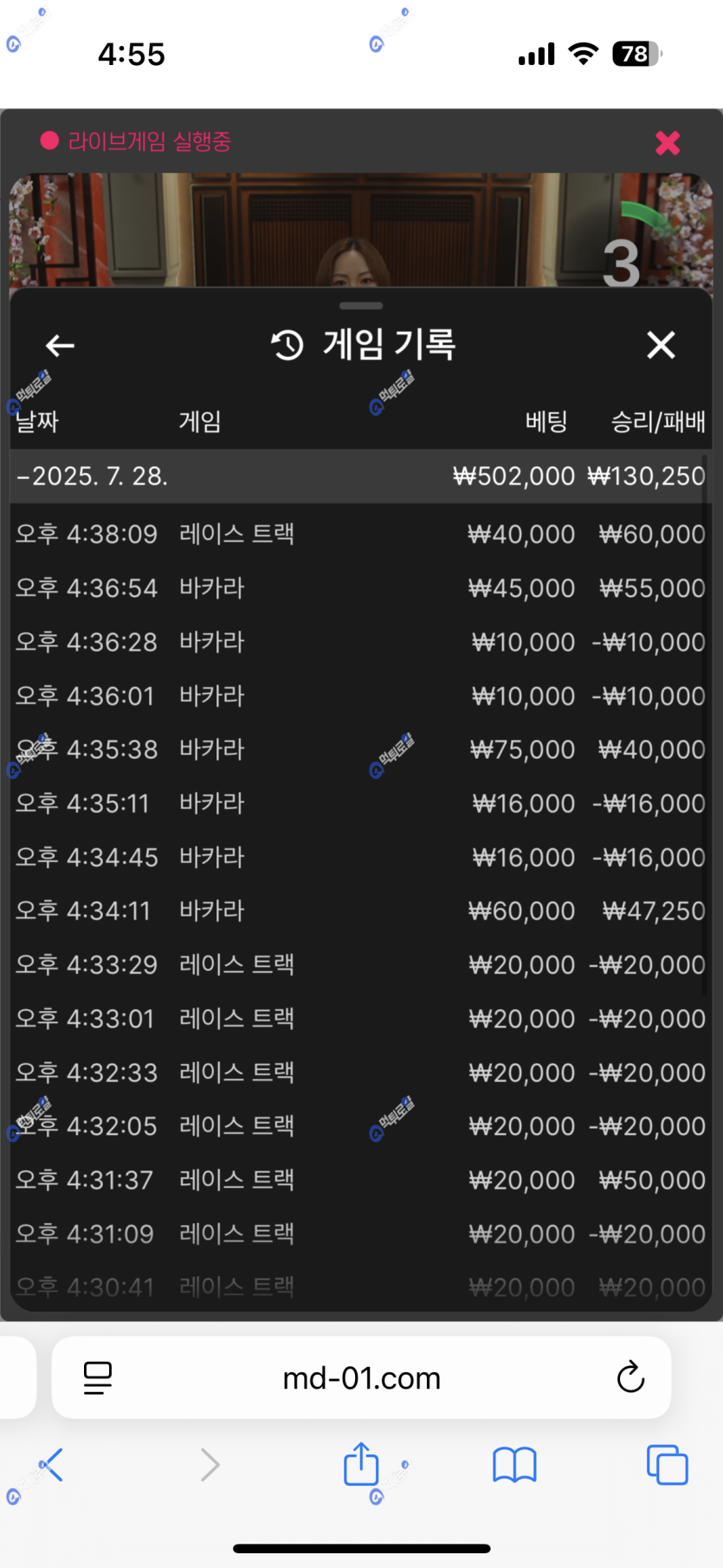Share this page
The width and height of the screenshot is (723, 1568).
coord(361,1465)
